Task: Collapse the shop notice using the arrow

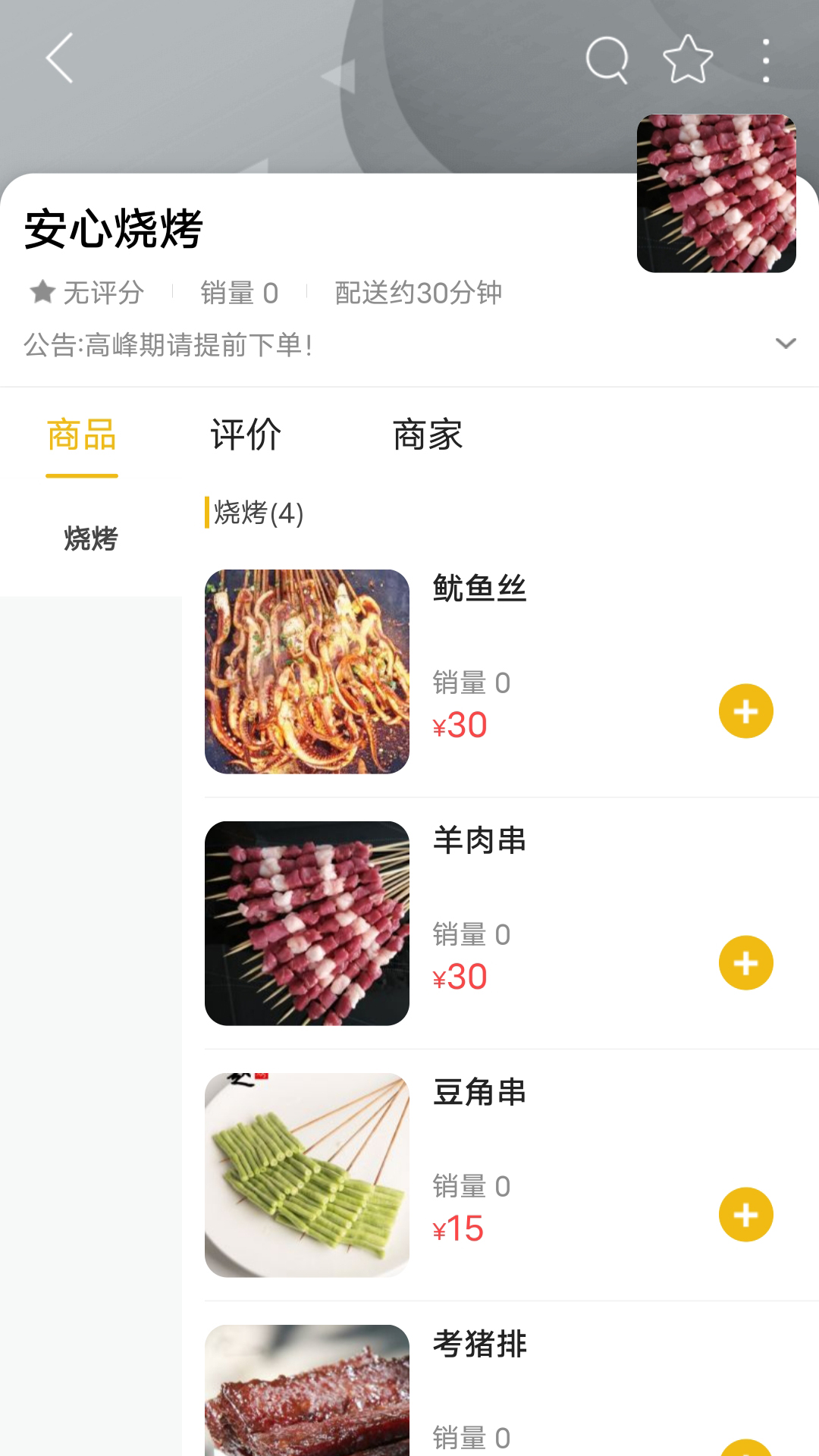Action: pos(784,345)
